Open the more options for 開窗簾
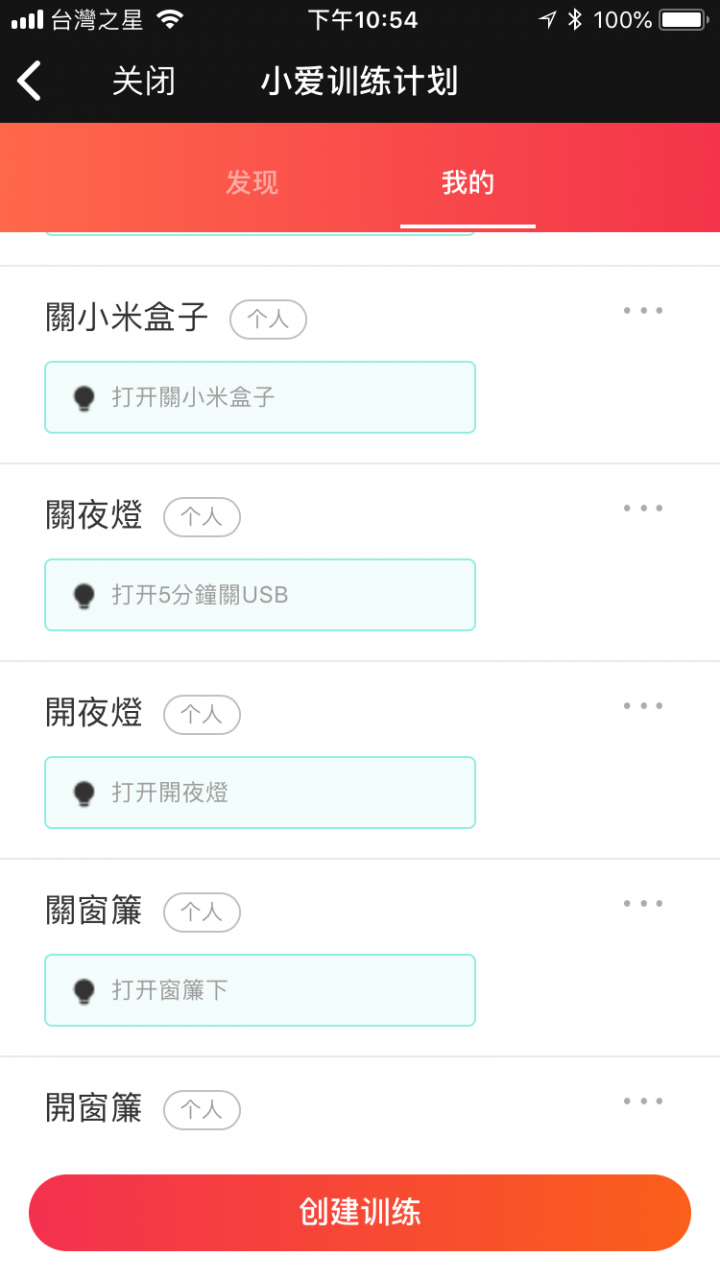The width and height of the screenshot is (720, 1280). pyautogui.click(x=643, y=1102)
